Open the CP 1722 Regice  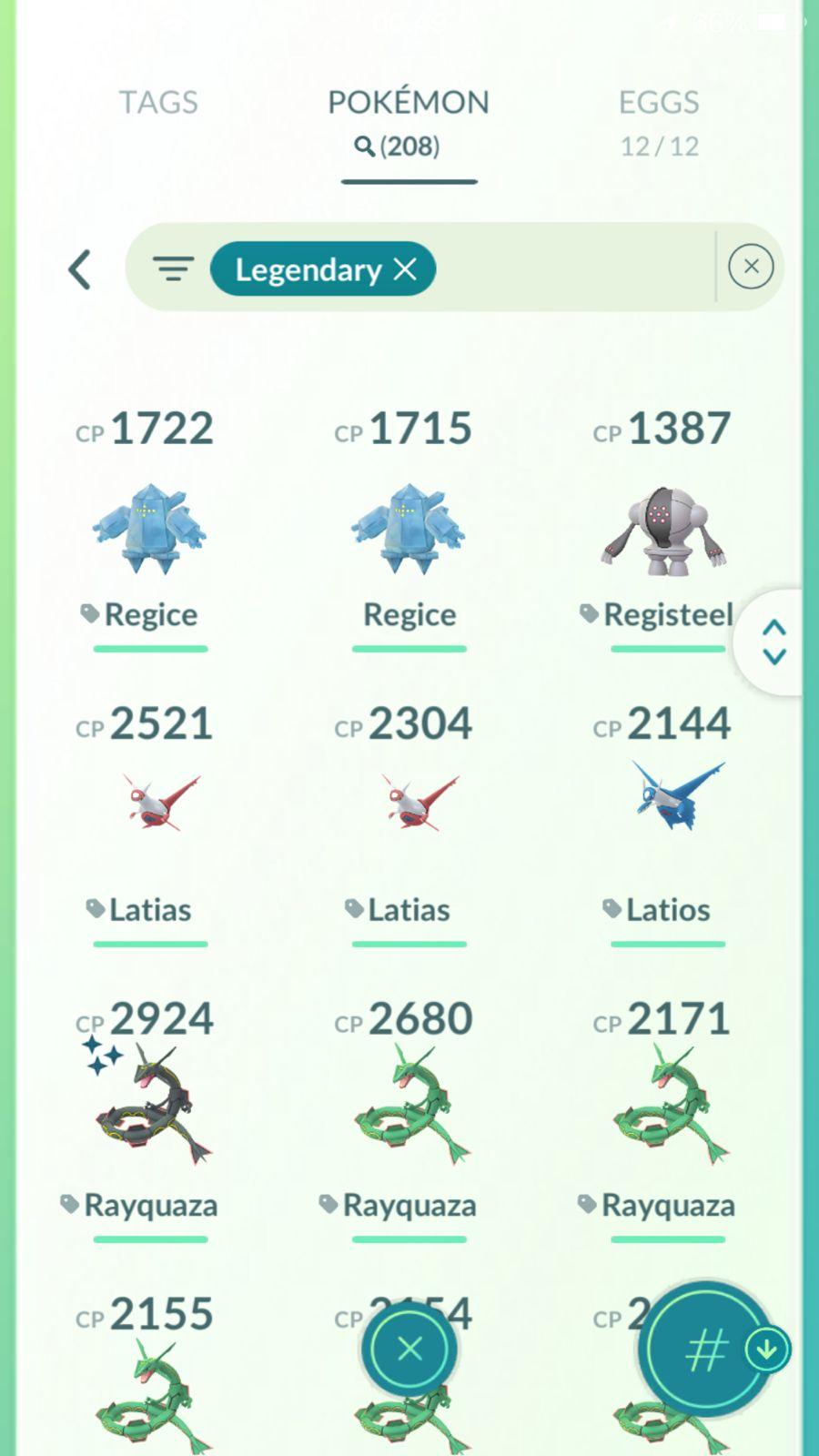click(x=149, y=530)
